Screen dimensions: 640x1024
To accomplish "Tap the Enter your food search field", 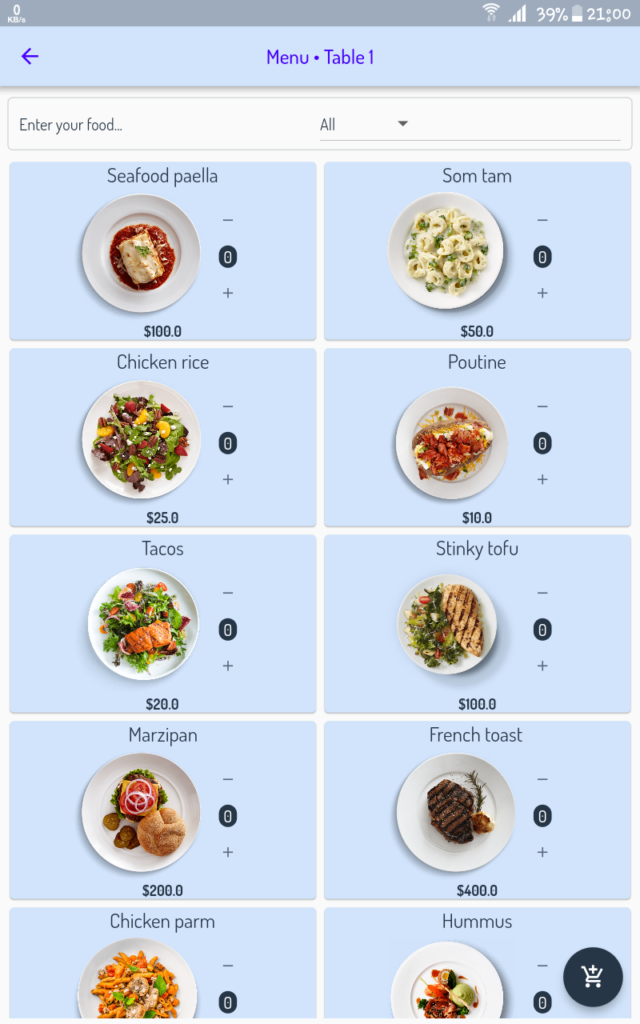I will (x=160, y=125).
